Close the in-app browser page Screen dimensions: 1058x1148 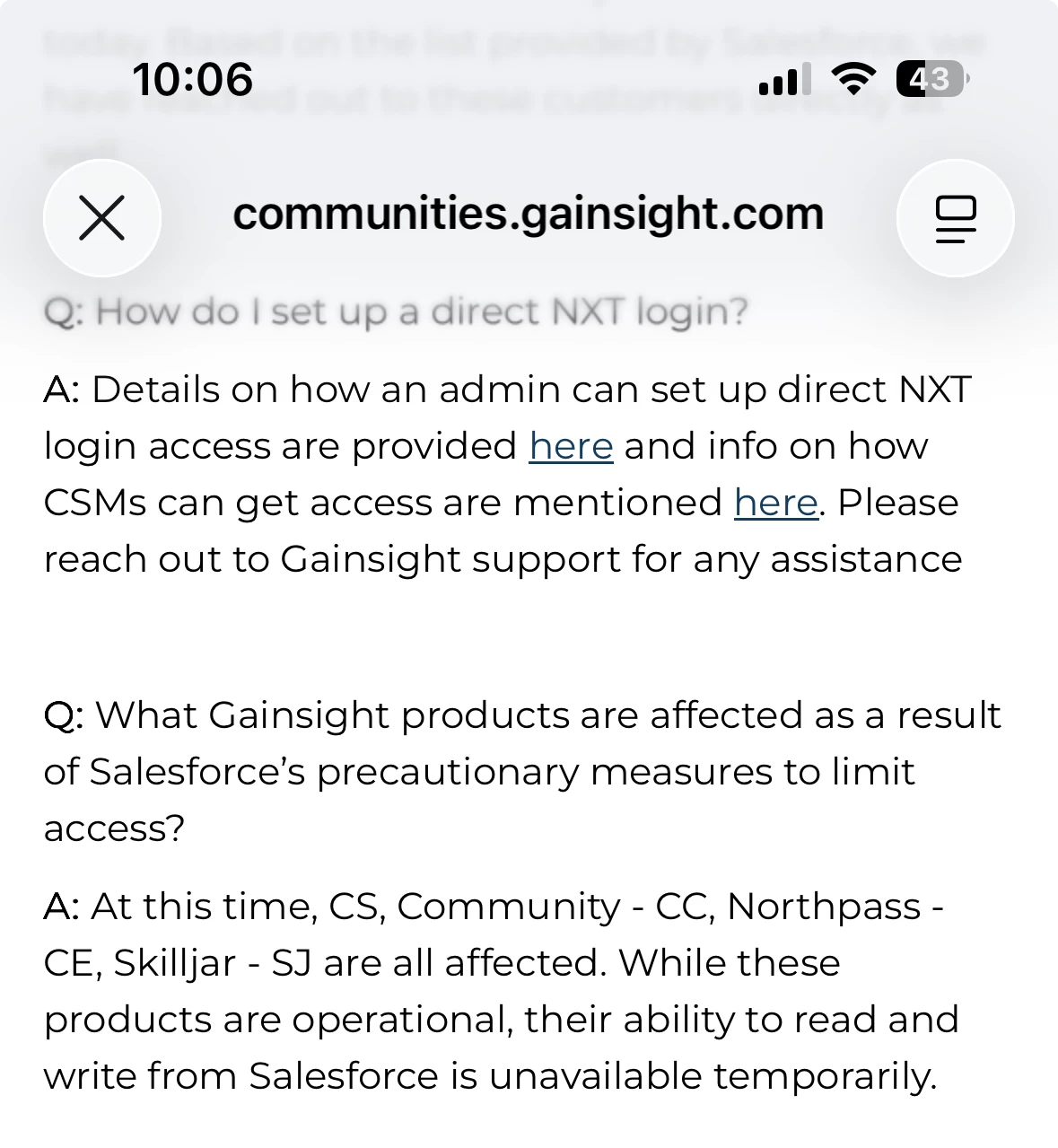[101, 218]
